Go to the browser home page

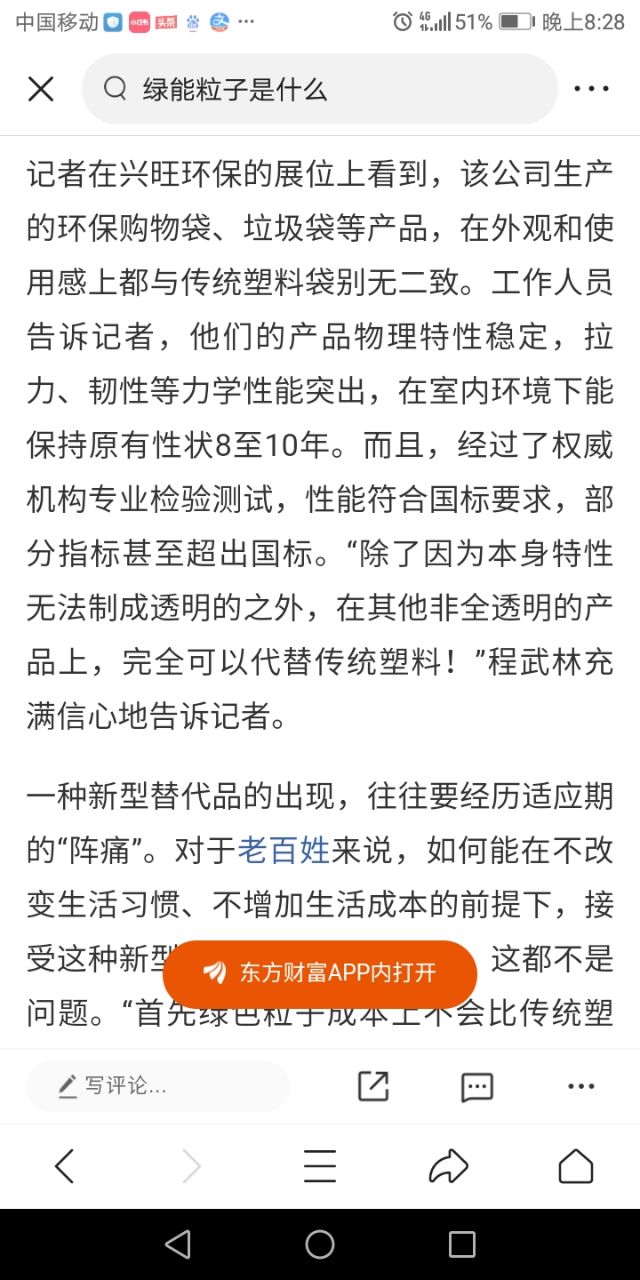576,1166
